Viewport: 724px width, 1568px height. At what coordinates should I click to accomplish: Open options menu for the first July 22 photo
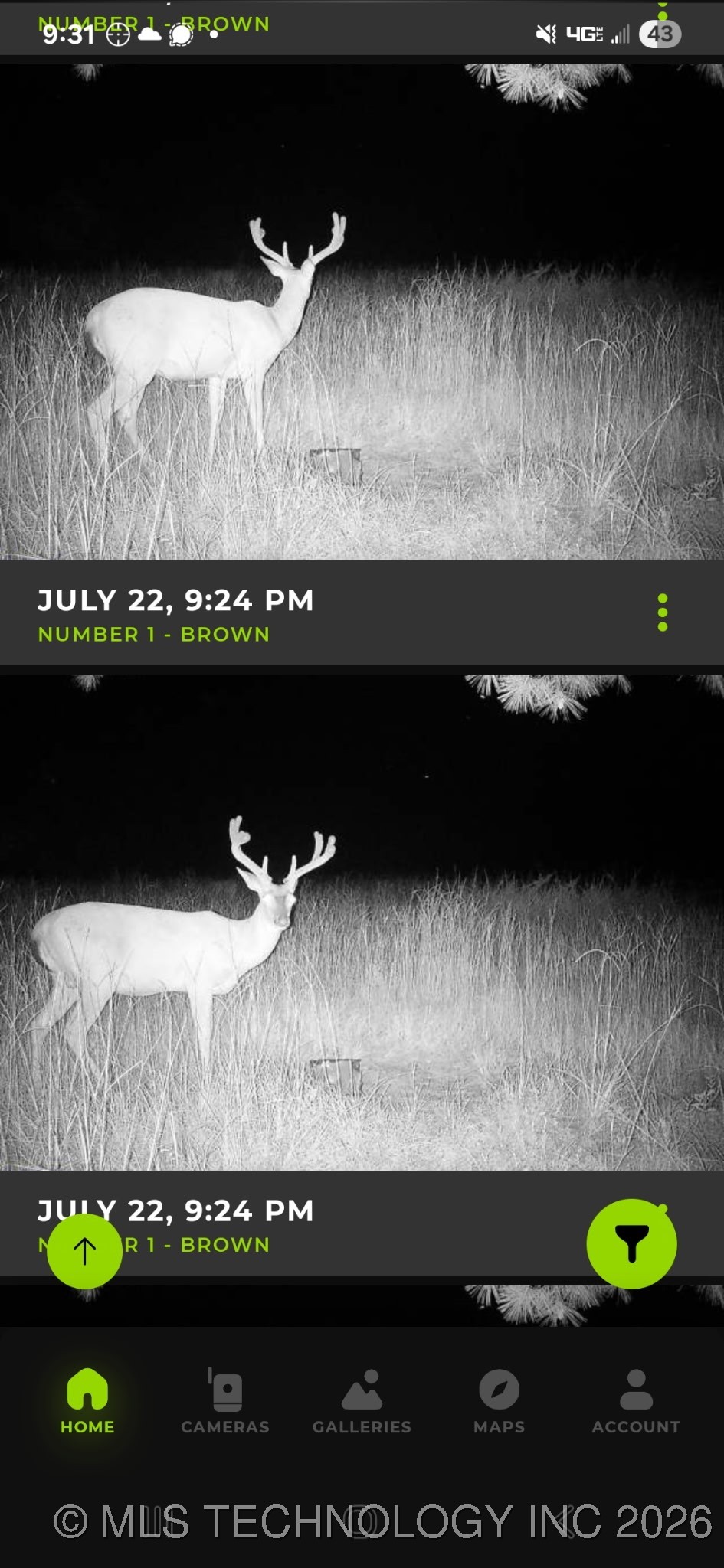click(663, 612)
